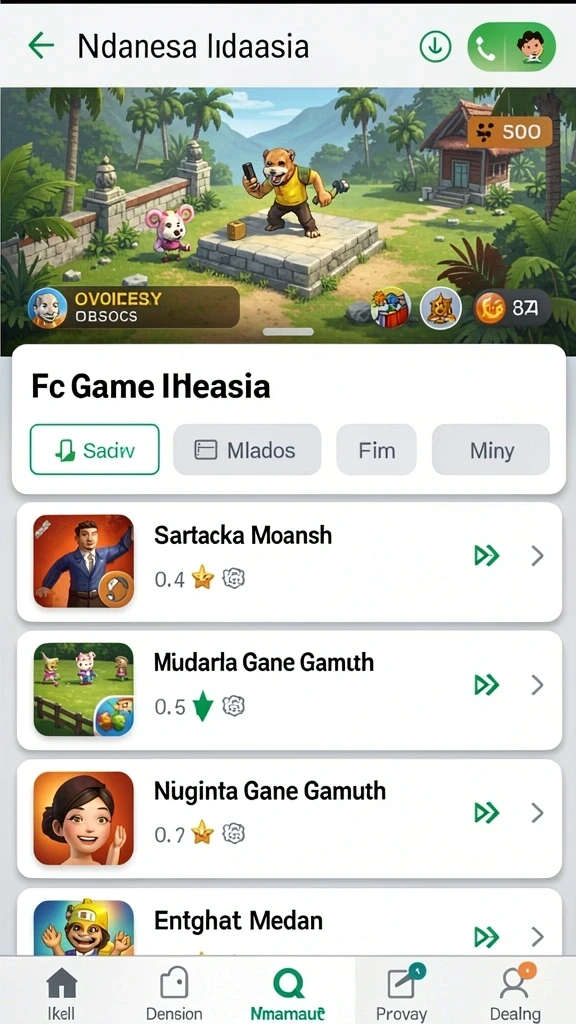Go to the Ikell home tab
576x1024 pixels.
pyautogui.click(x=62, y=992)
